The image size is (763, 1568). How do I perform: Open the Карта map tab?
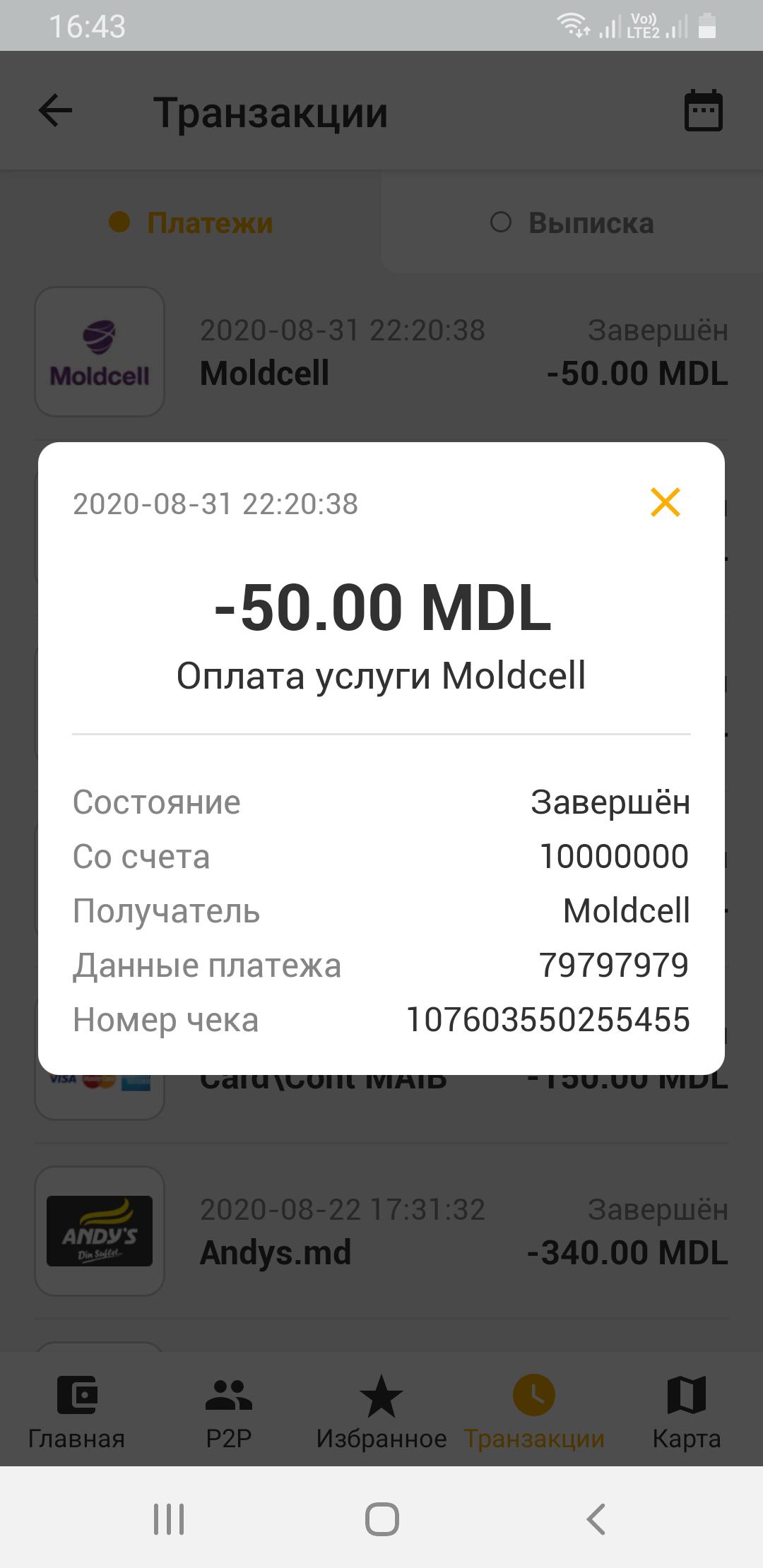pyautogui.click(x=687, y=1411)
